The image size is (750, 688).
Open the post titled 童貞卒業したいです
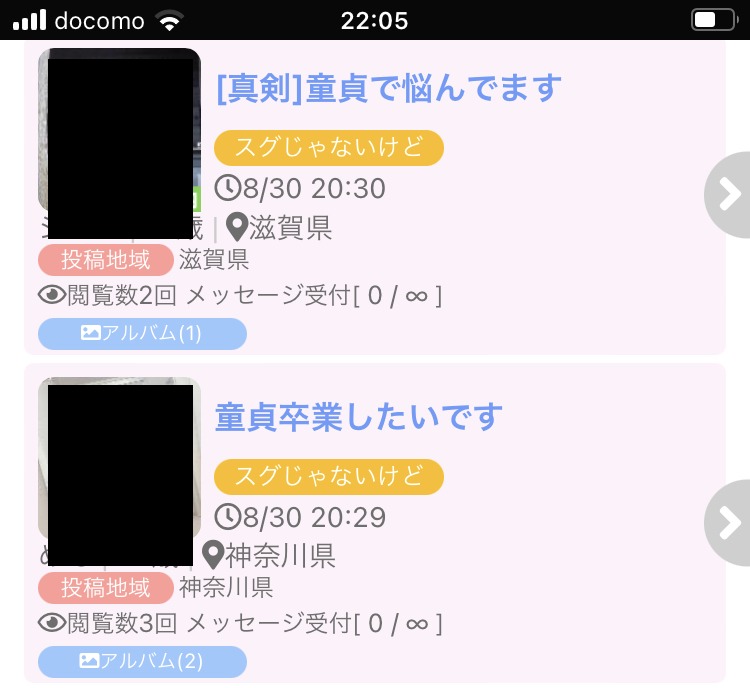point(358,416)
